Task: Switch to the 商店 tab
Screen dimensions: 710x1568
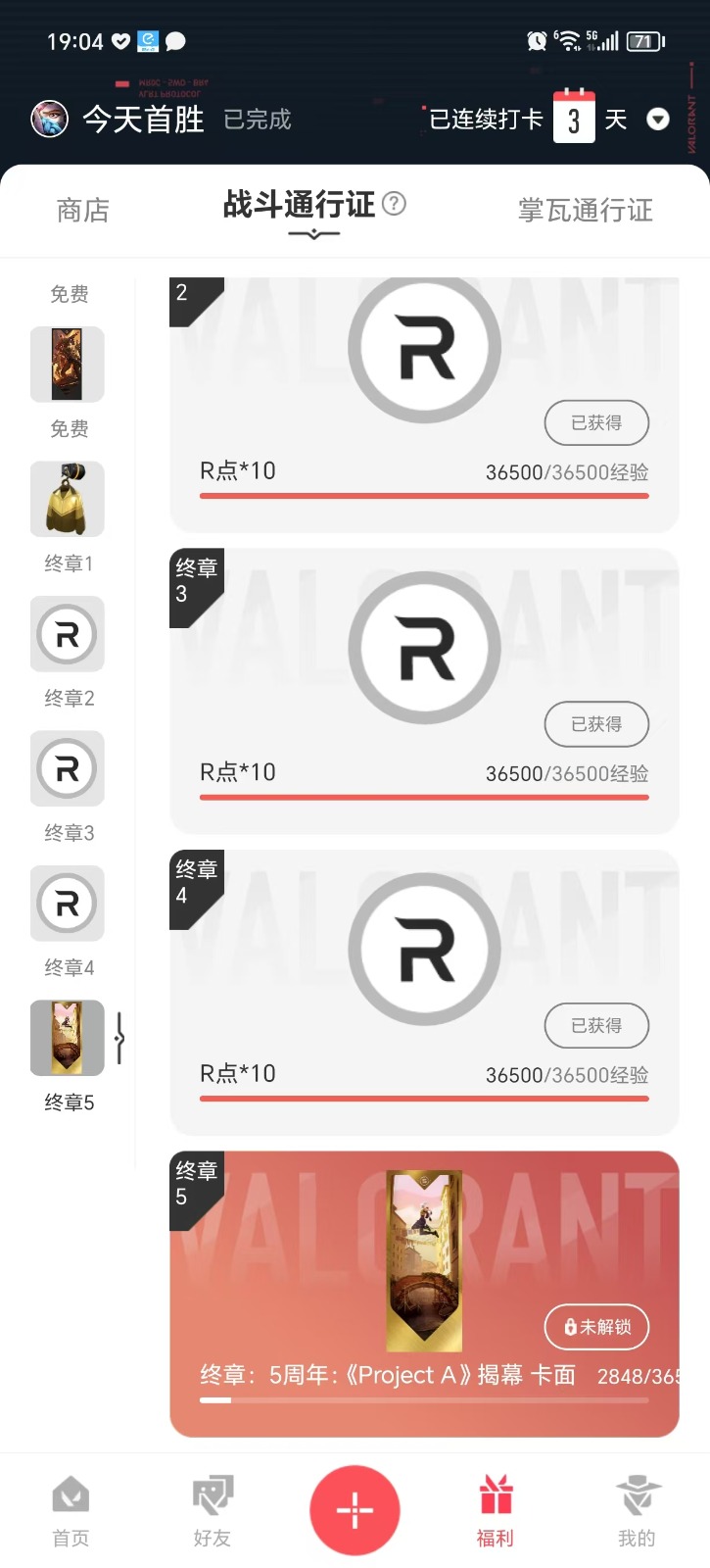Action: (82, 210)
